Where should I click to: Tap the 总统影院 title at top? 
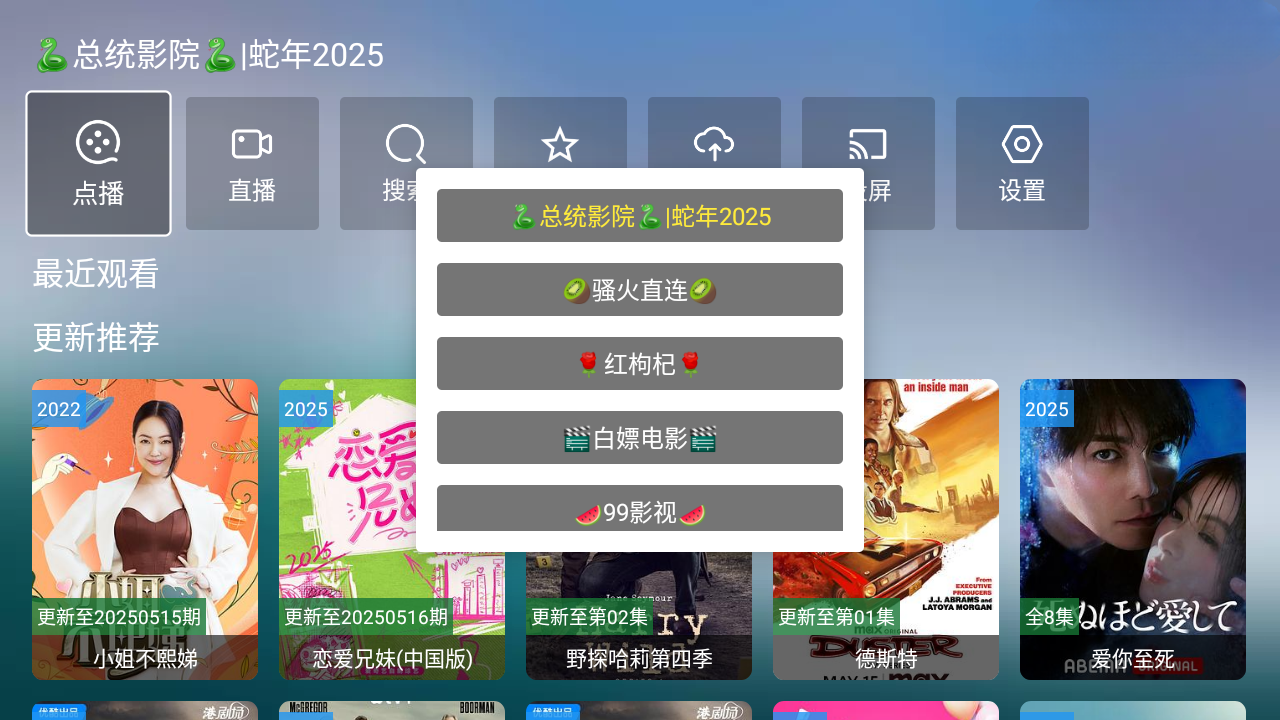click(x=209, y=55)
